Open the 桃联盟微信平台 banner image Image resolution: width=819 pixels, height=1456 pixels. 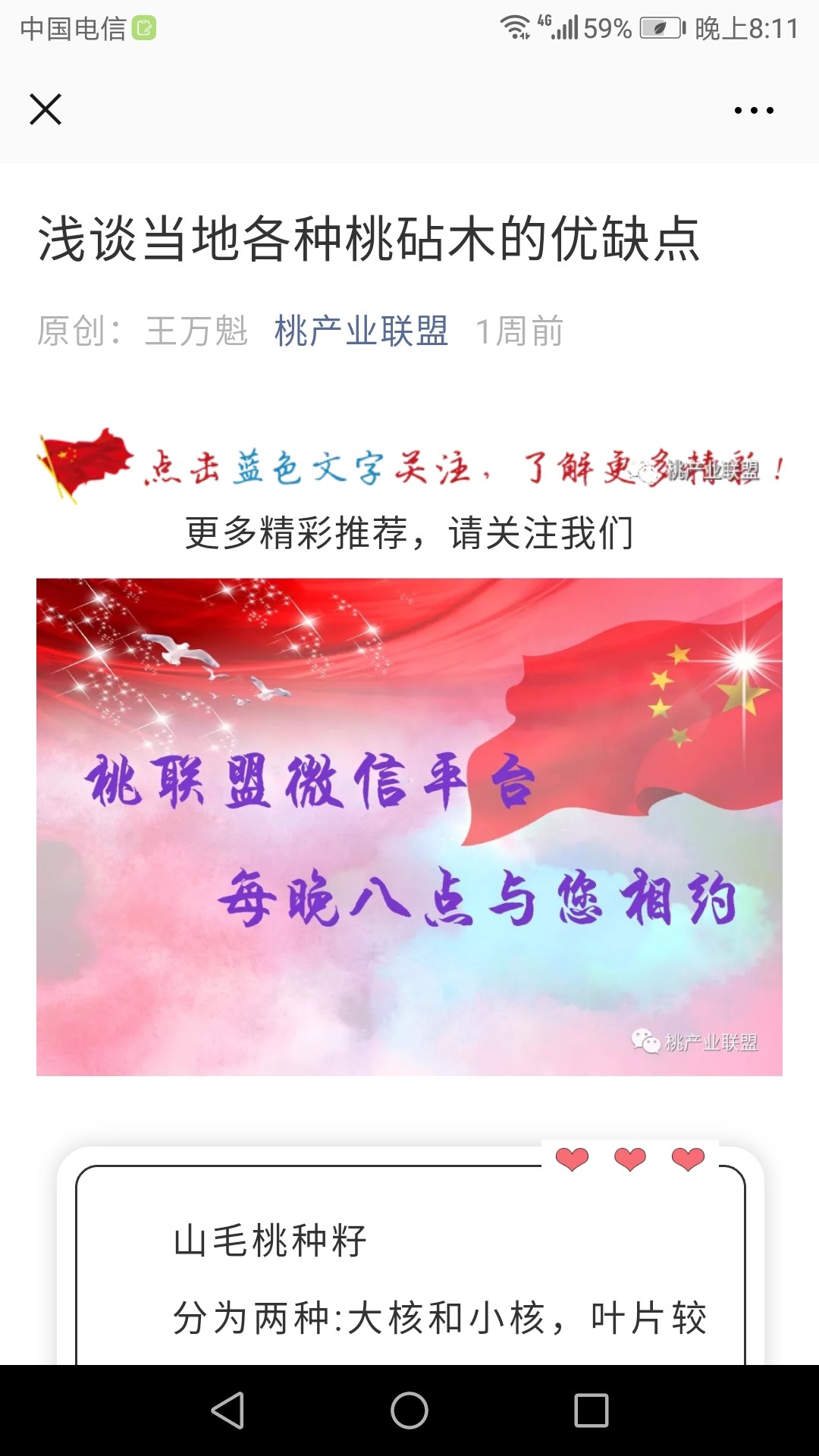(409, 827)
